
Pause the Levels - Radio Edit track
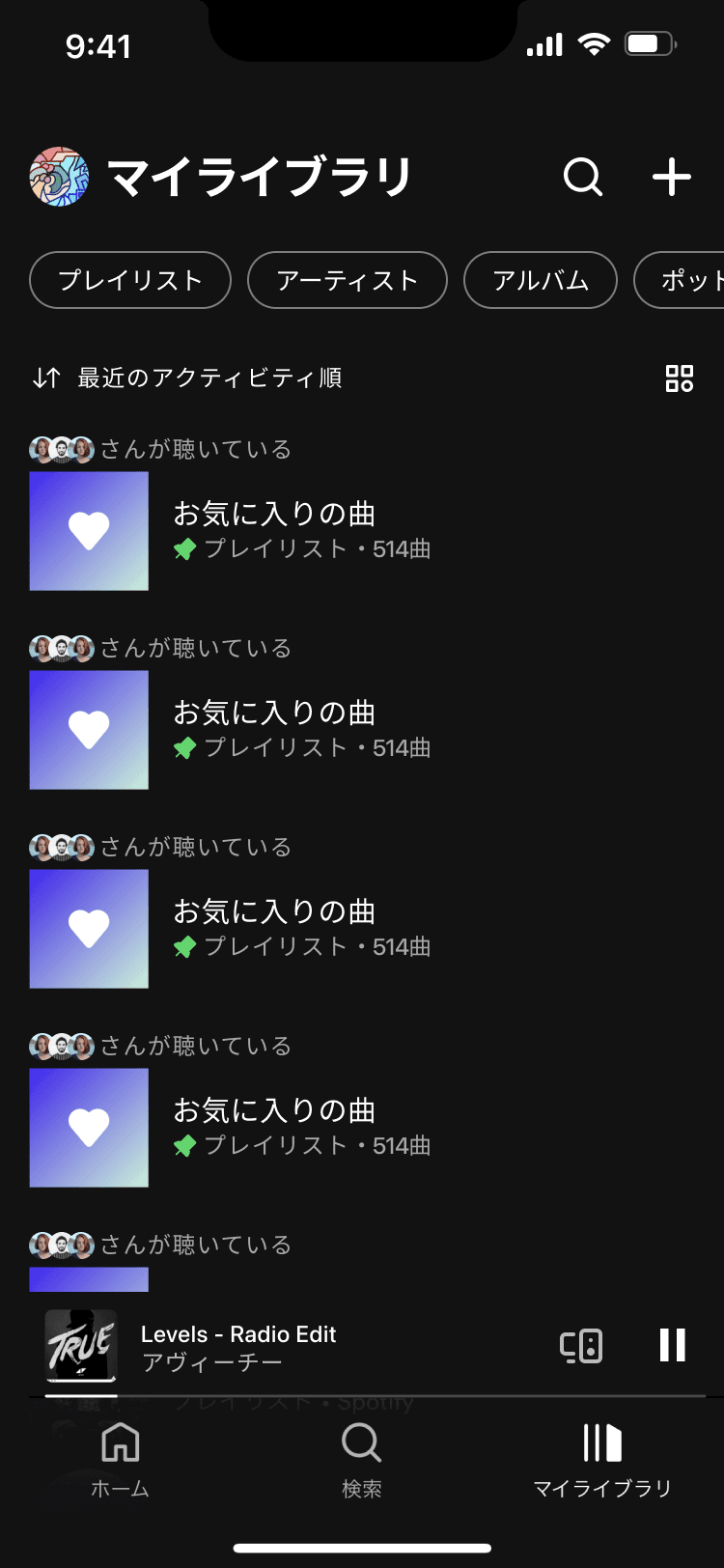[673, 1345]
